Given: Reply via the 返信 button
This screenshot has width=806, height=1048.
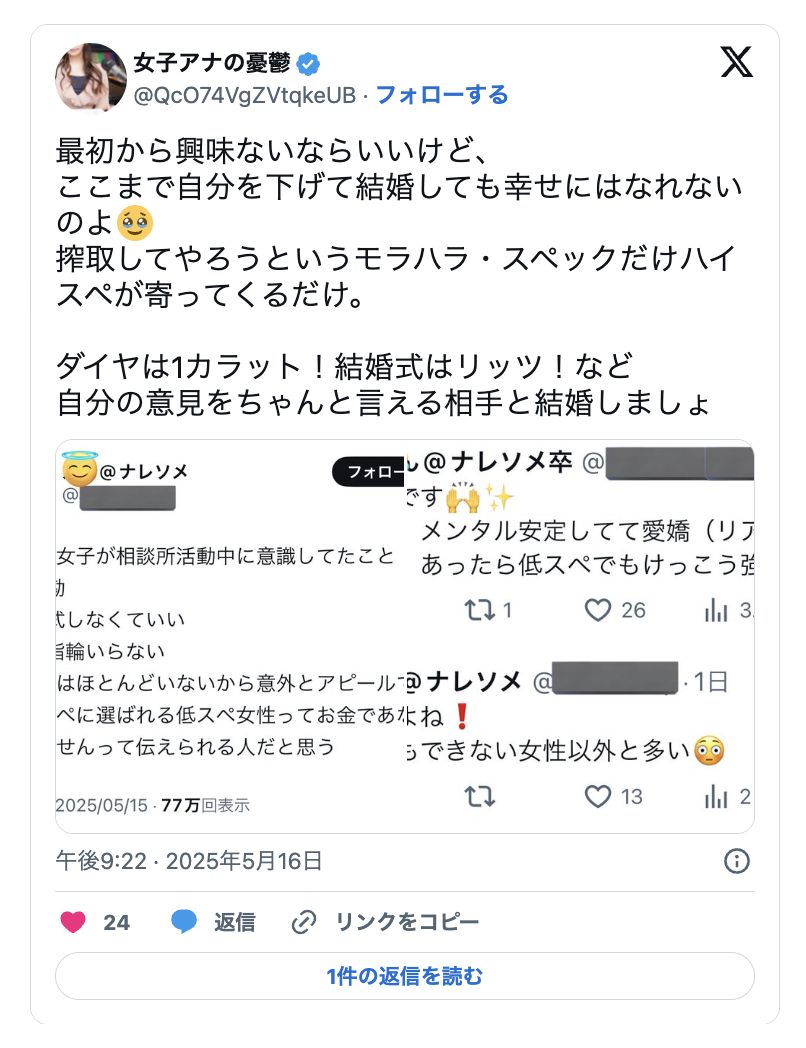Looking at the screenshot, I should (213, 922).
